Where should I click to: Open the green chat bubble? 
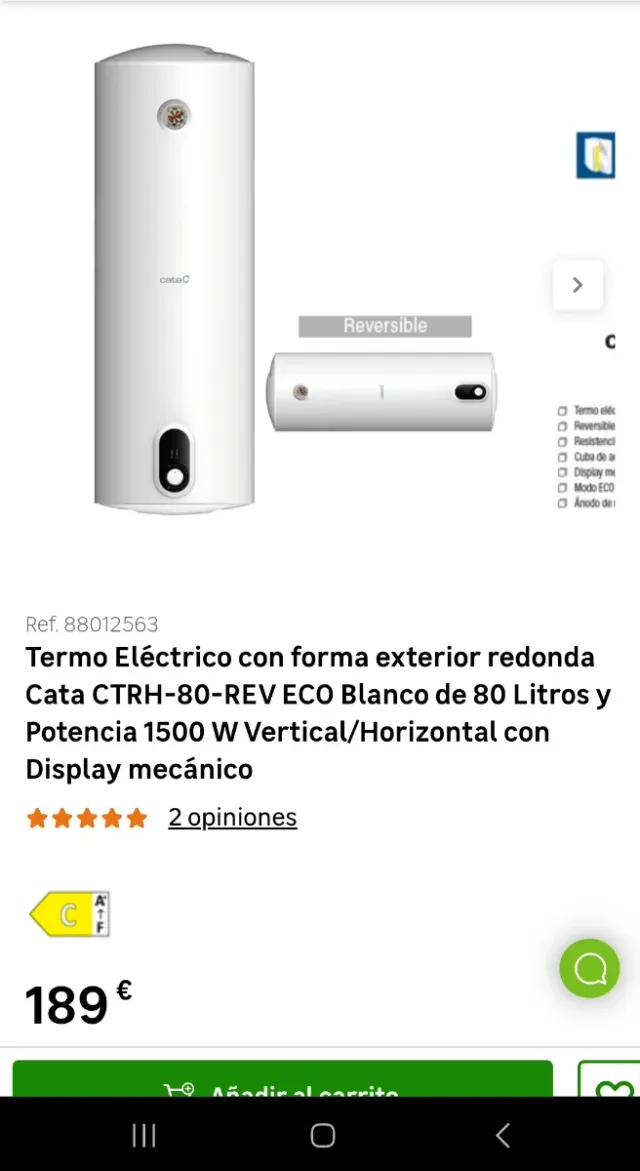pos(589,967)
